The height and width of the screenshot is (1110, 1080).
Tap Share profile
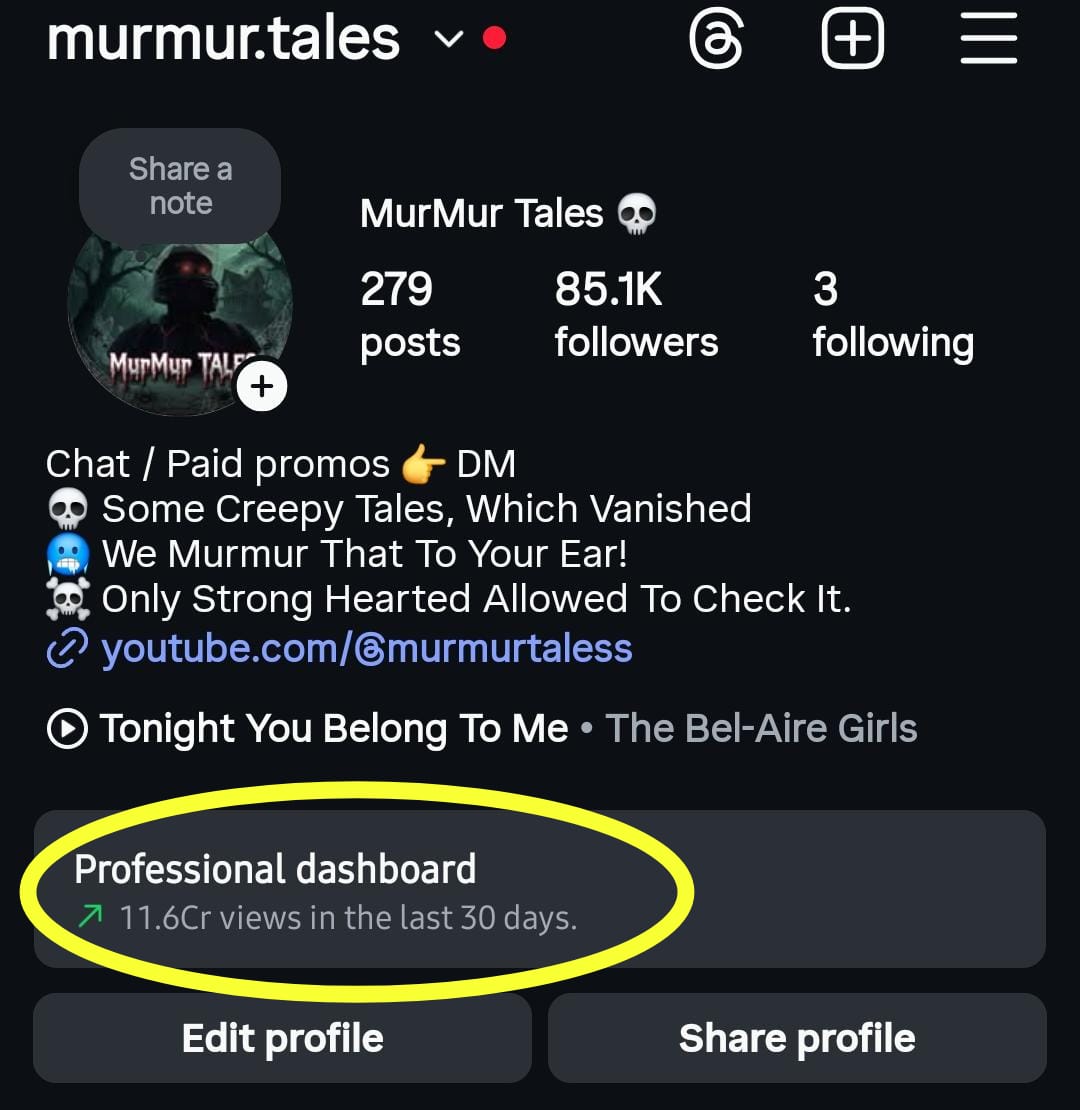(797, 1038)
